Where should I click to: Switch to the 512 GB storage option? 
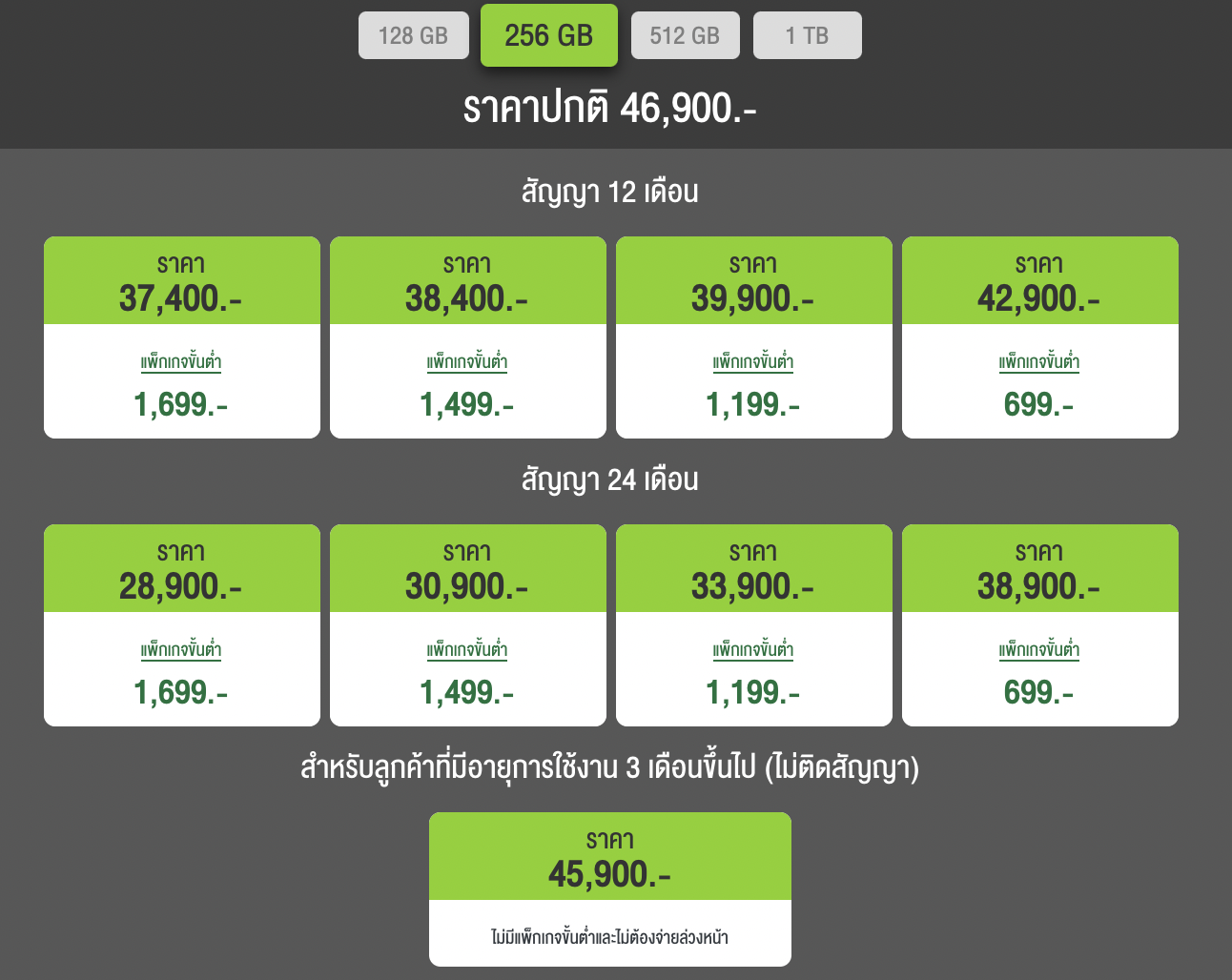point(685,35)
